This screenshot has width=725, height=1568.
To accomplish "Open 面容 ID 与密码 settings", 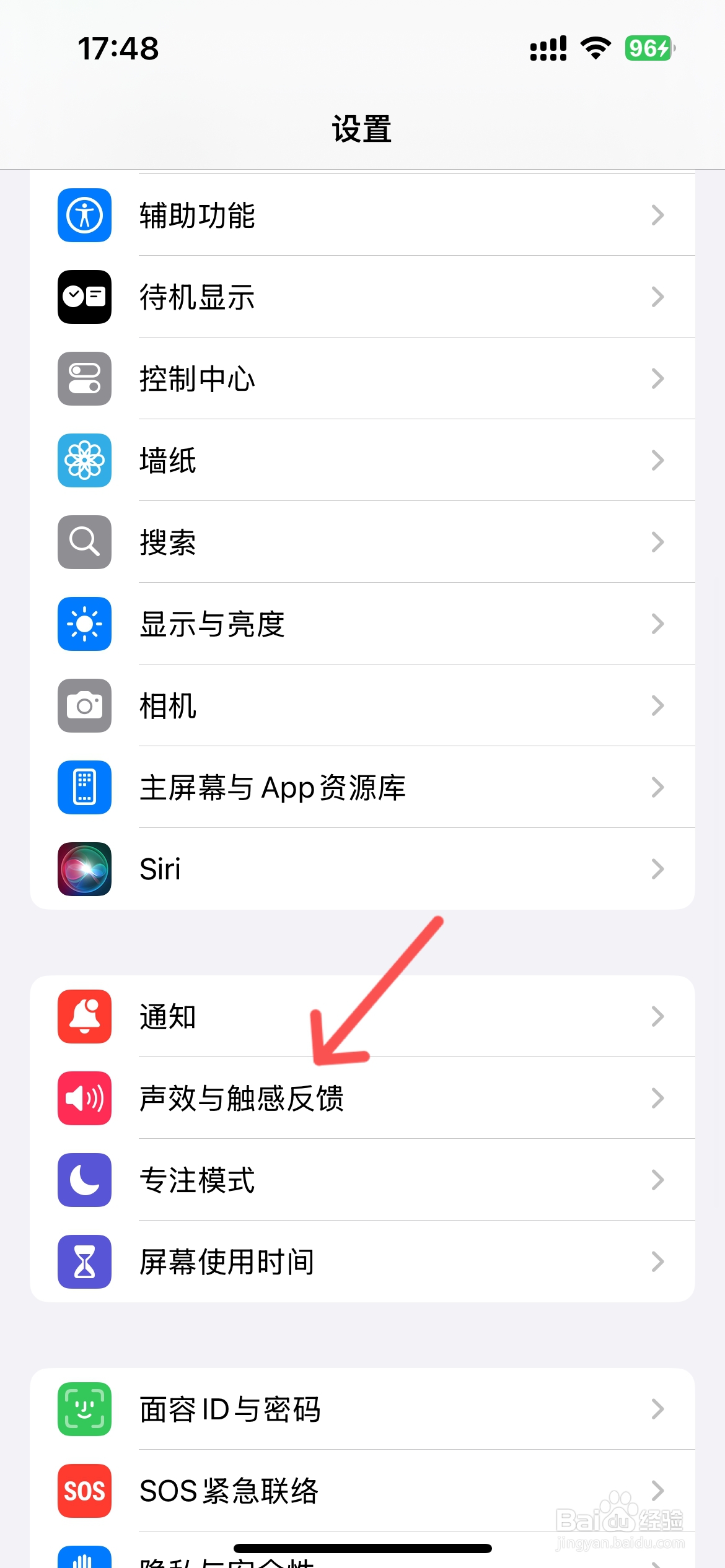I will [362, 1410].
